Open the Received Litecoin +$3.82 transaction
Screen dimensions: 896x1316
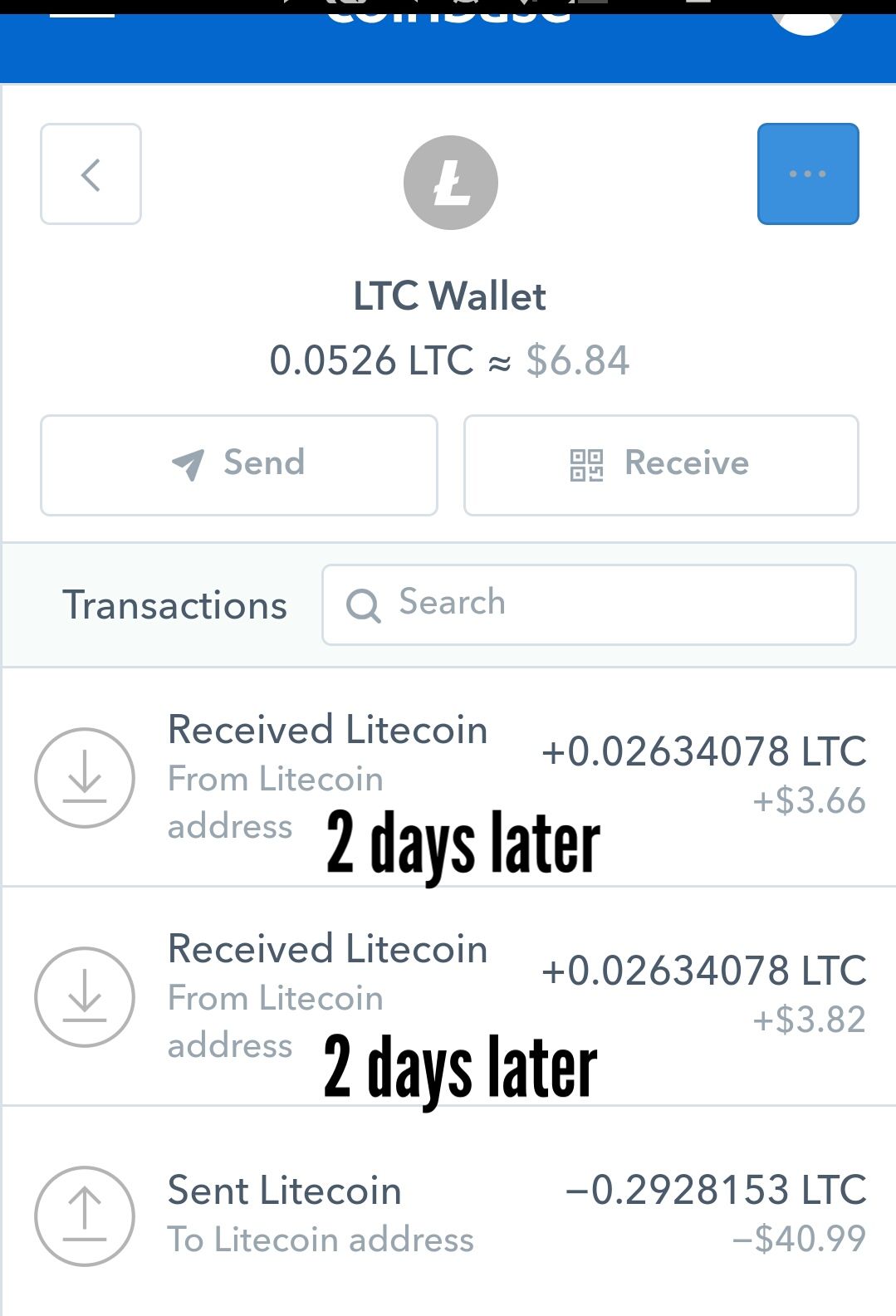448,996
